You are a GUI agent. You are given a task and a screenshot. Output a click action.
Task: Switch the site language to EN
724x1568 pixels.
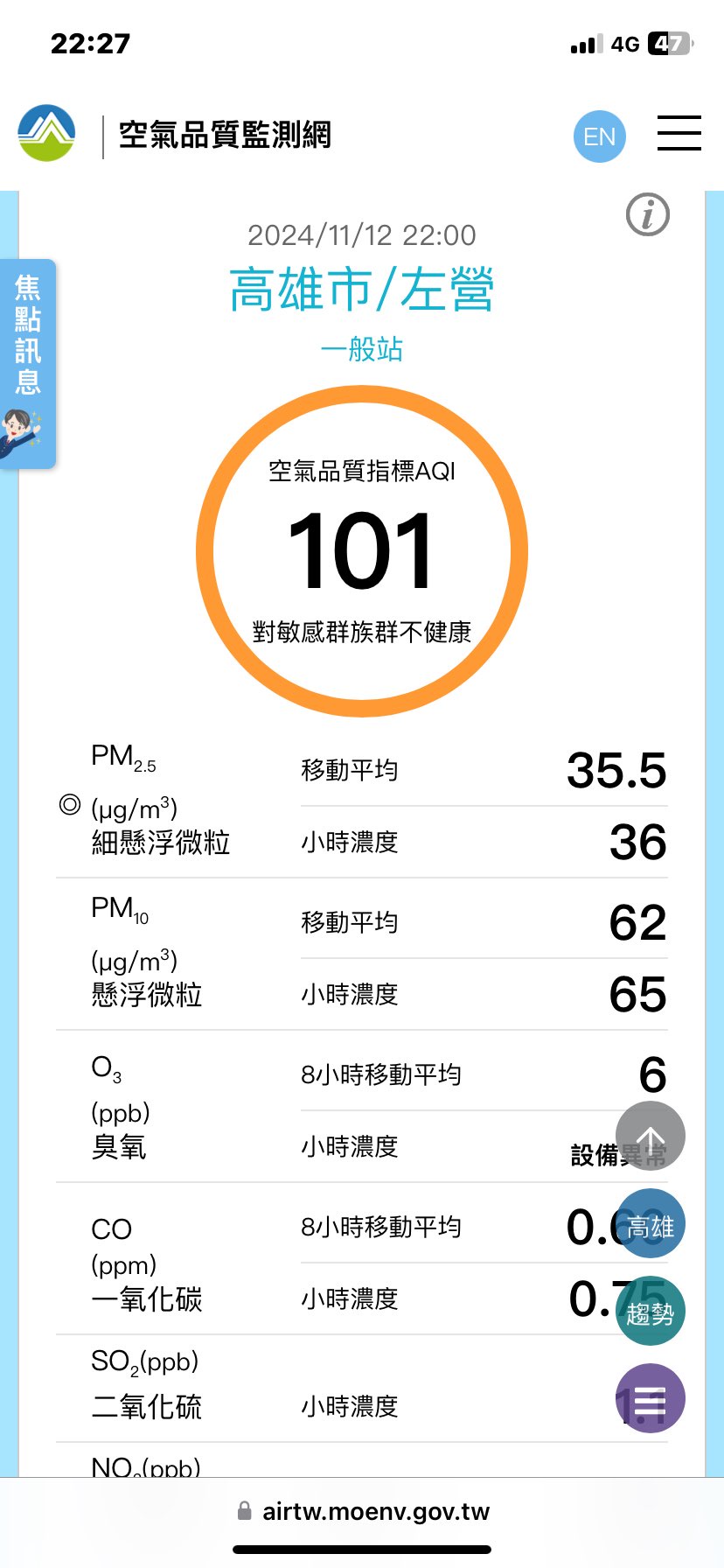coord(600,136)
